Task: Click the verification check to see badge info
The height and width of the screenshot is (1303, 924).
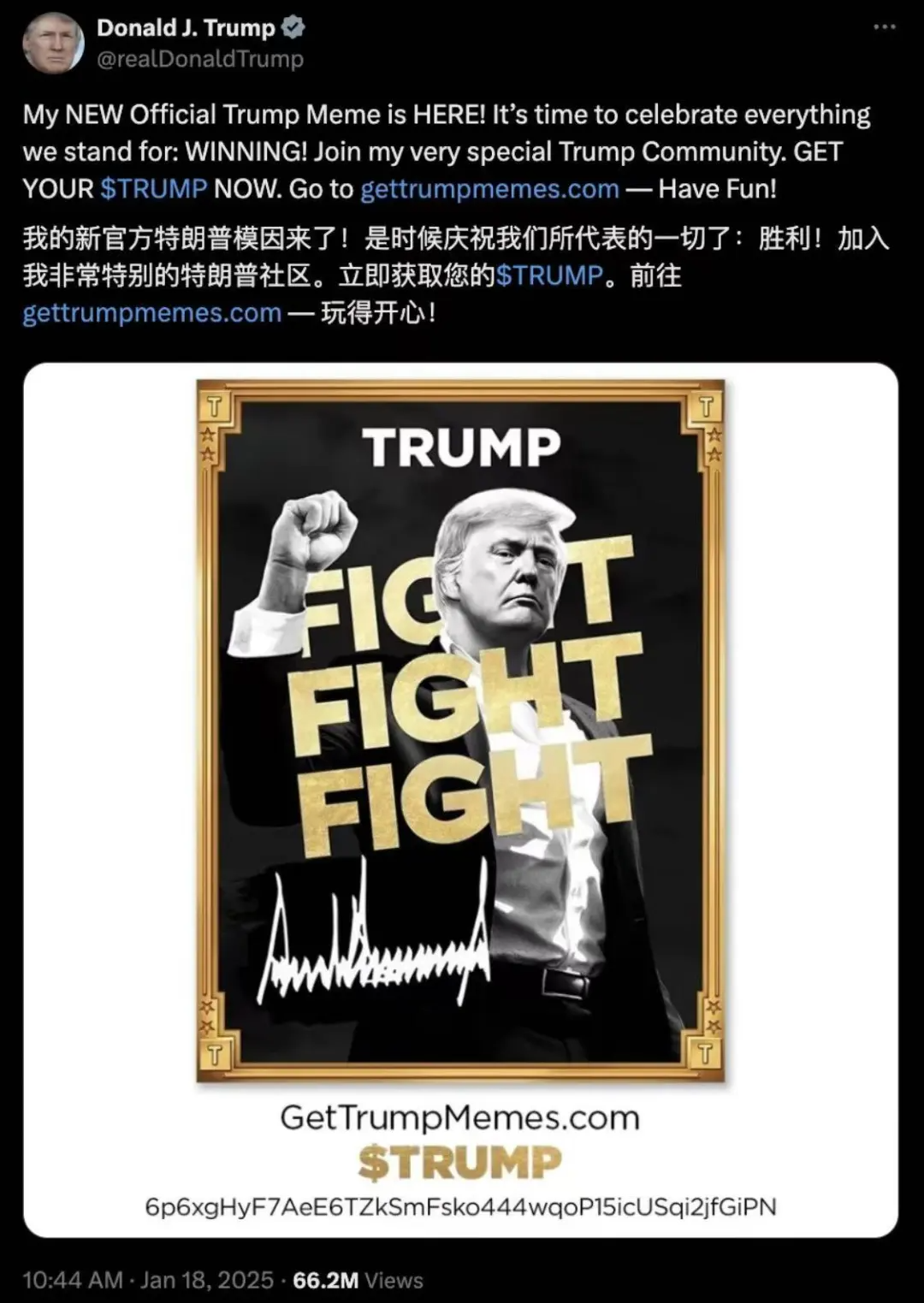Action: [x=294, y=26]
